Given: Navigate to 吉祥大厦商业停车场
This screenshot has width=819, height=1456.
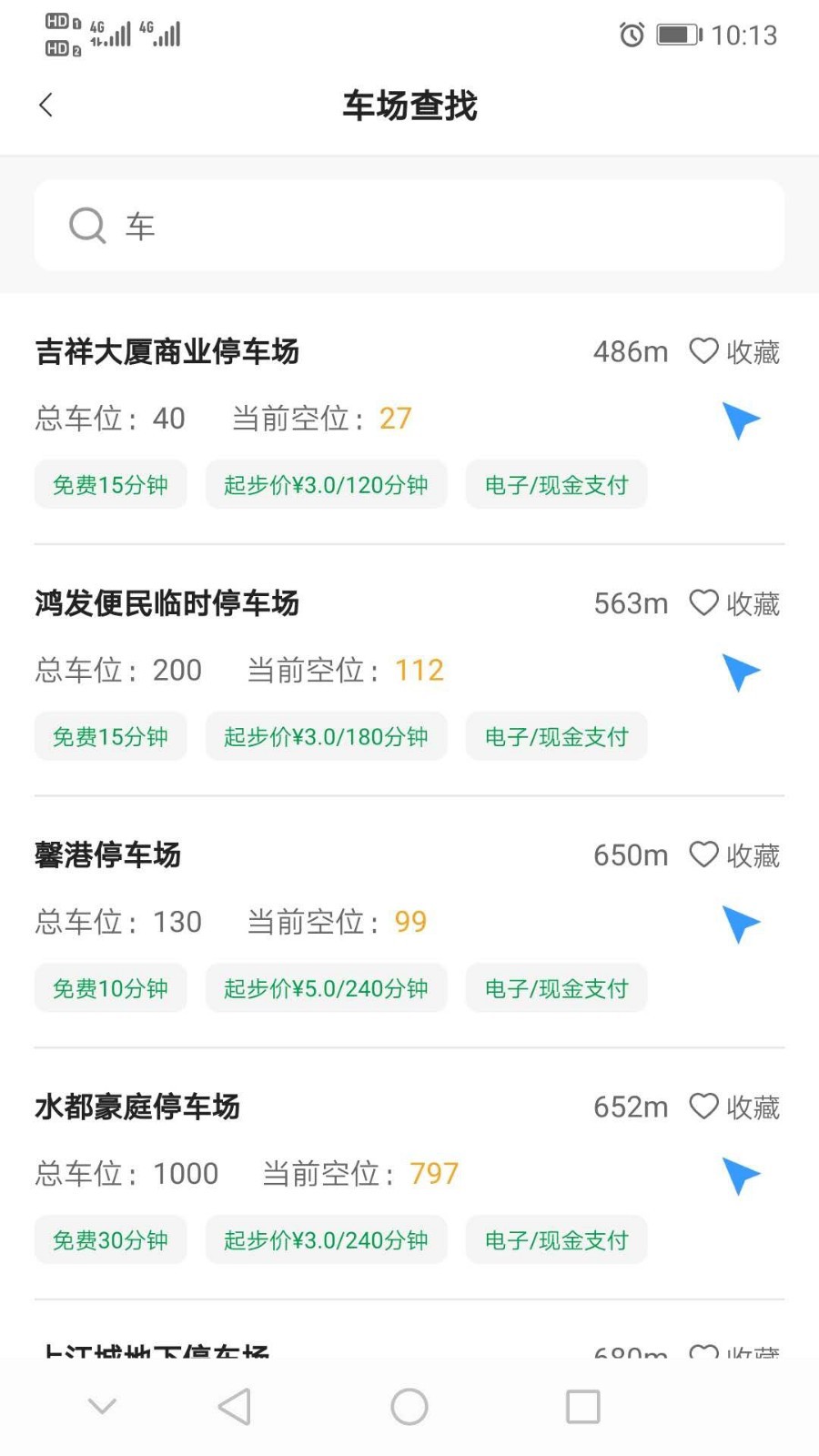Looking at the screenshot, I should pyautogui.click(x=741, y=420).
